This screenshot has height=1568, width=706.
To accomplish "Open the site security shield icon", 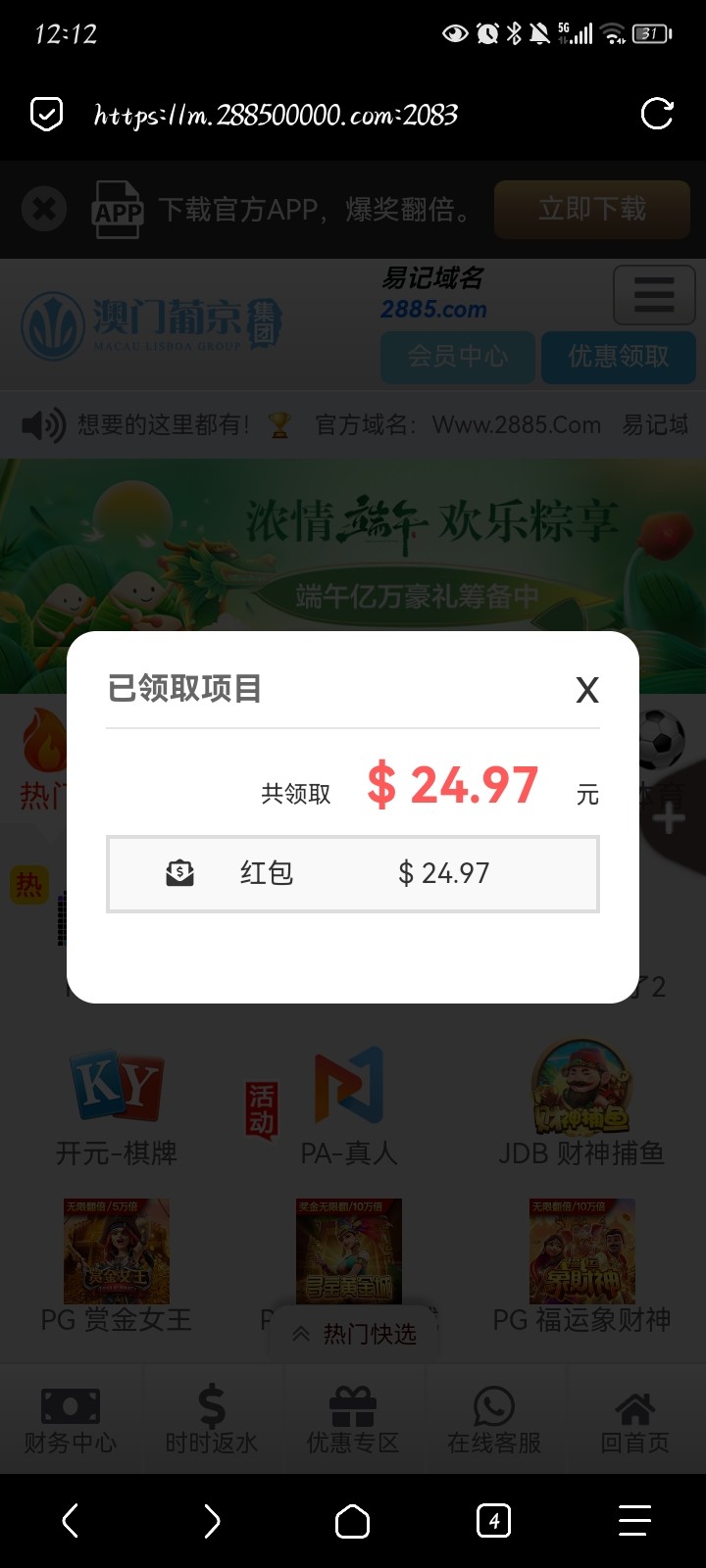I will 46,114.
